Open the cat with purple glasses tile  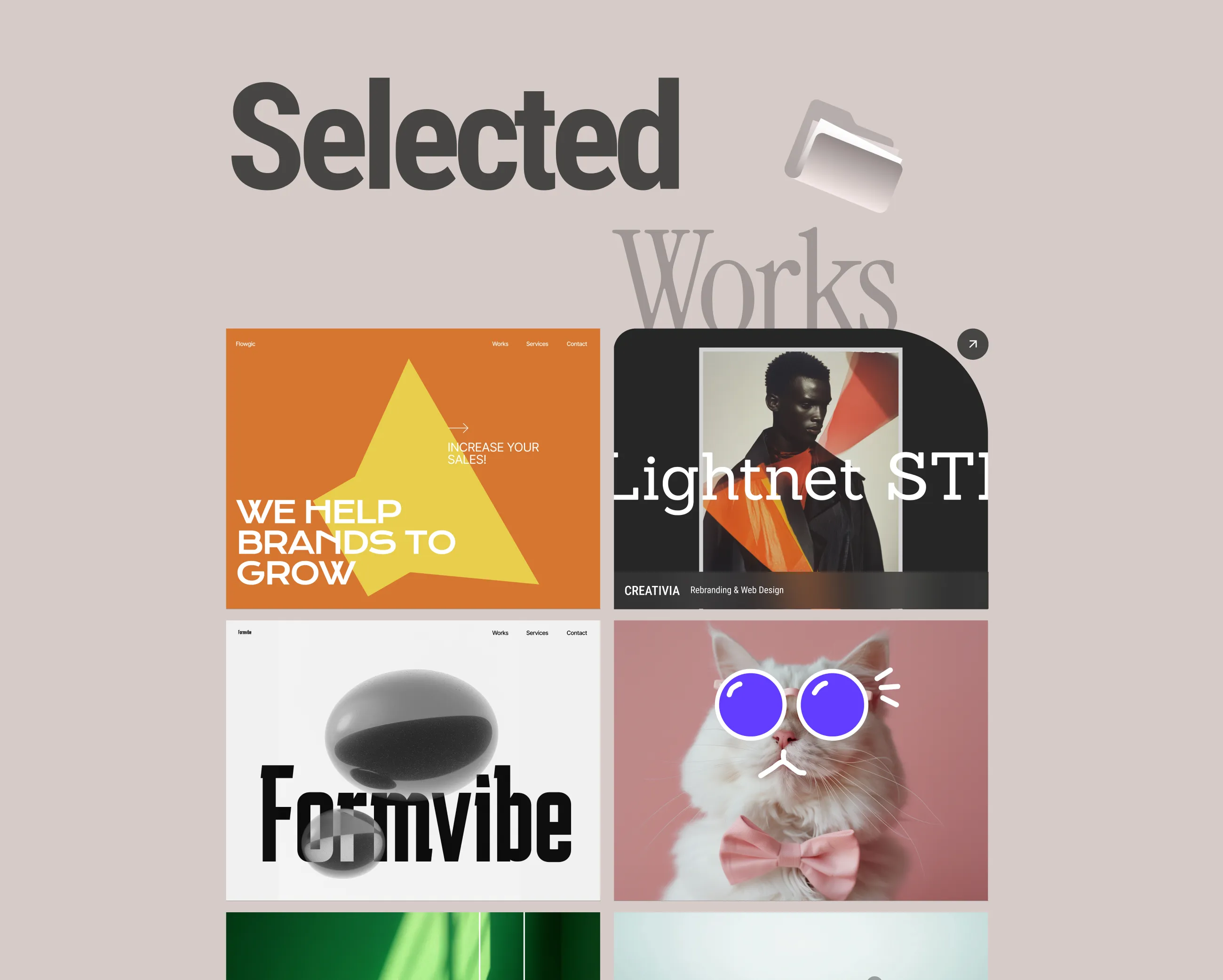[800, 760]
